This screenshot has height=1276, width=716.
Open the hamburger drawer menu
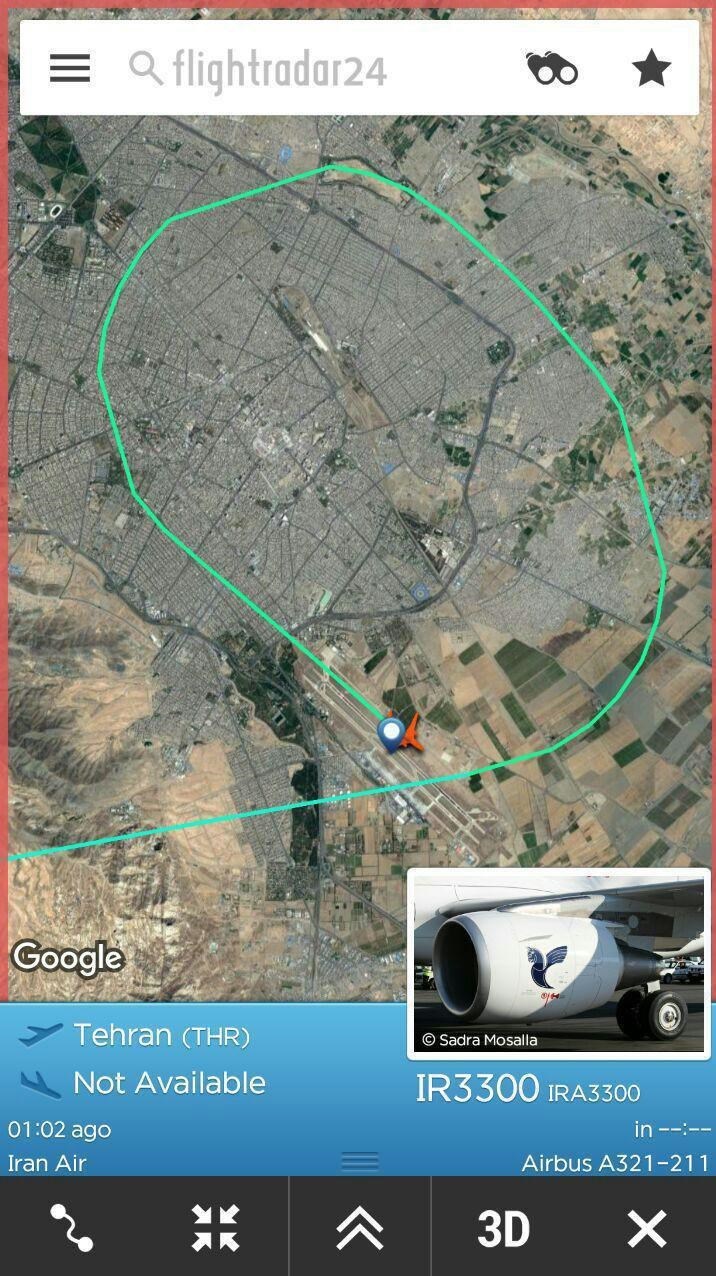[x=70, y=68]
